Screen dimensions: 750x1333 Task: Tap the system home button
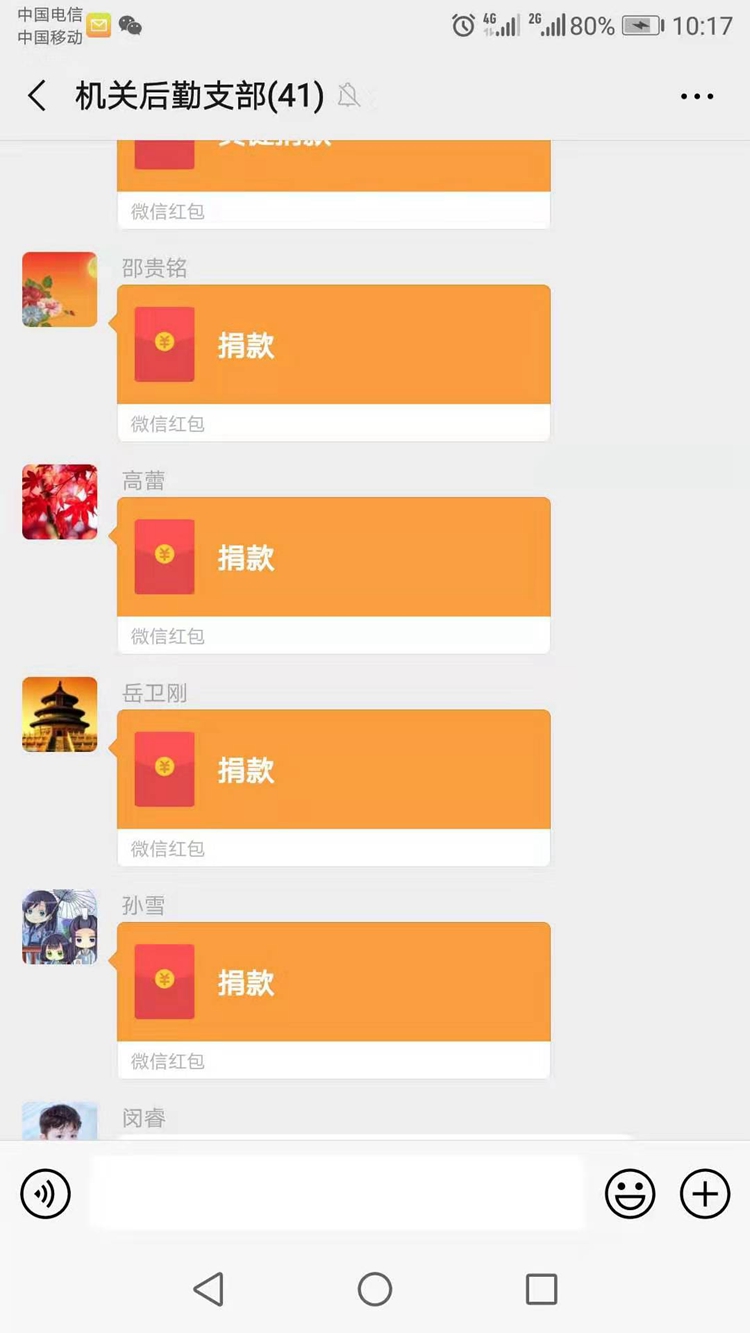coord(375,1289)
